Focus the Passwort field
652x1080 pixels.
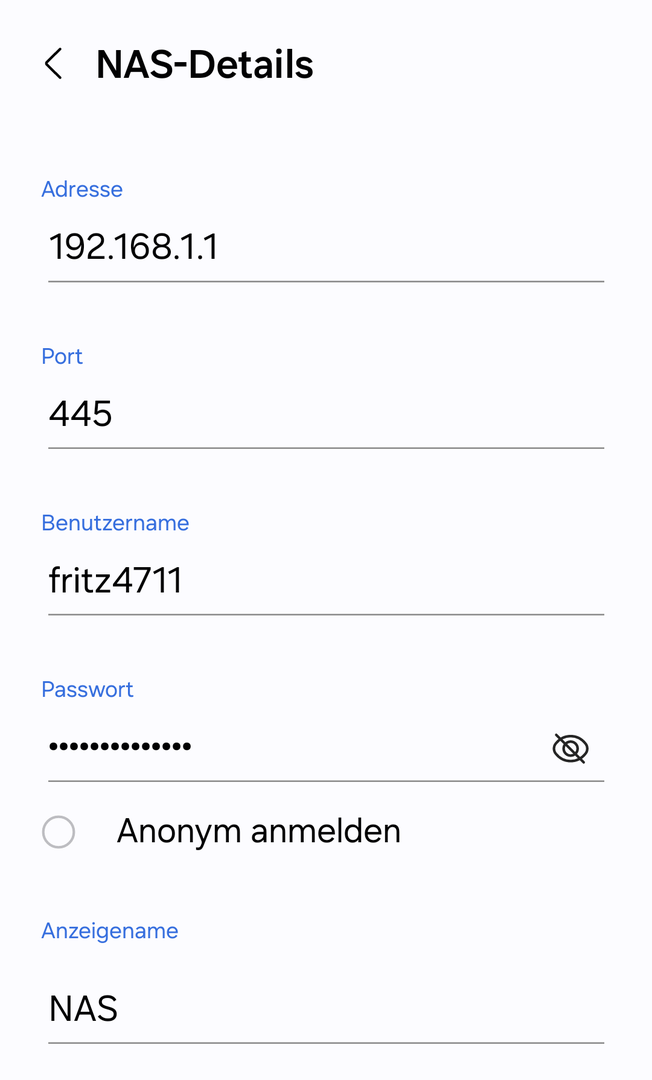pyautogui.click(x=296, y=748)
